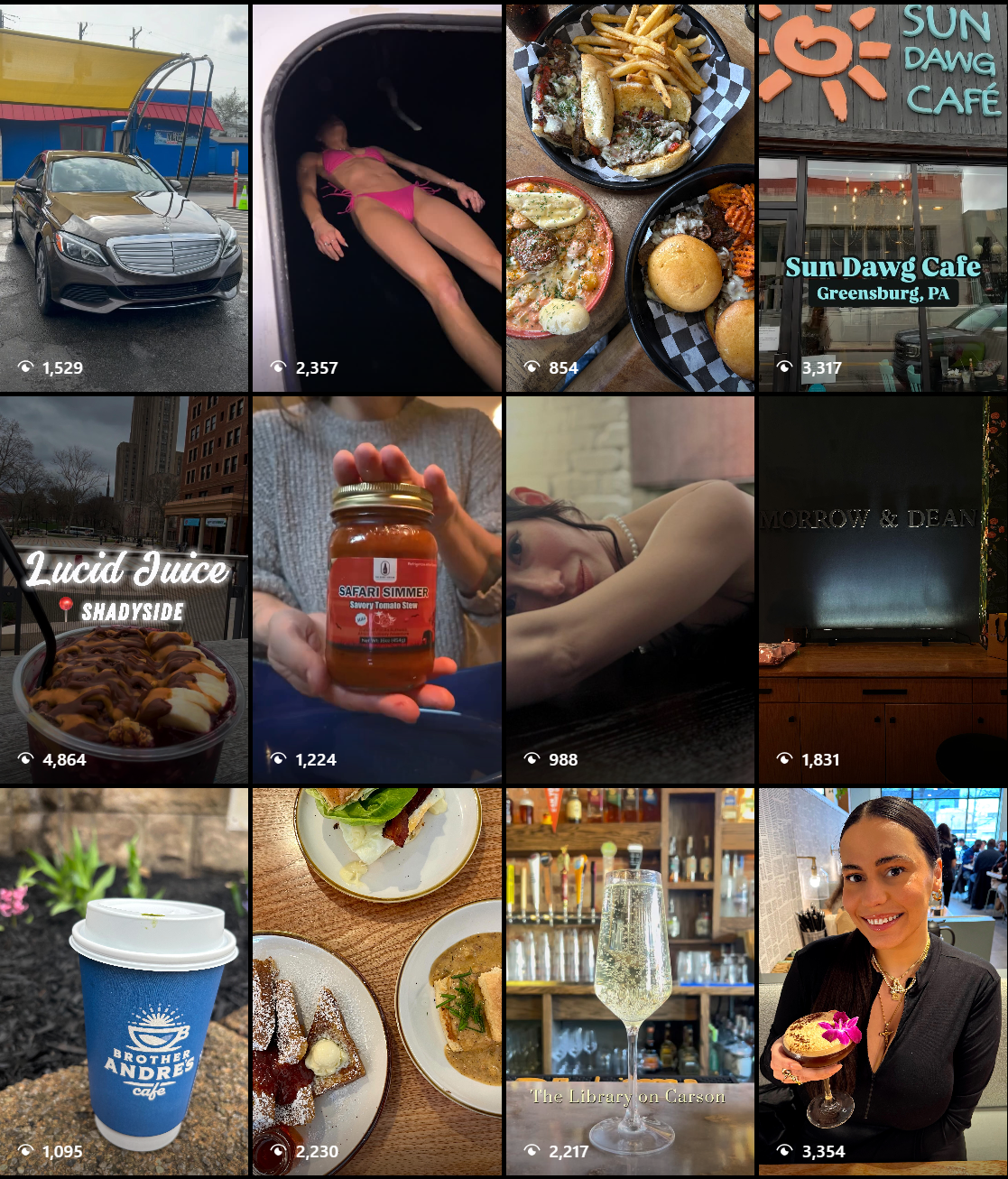Viewport: 1008px width, 1179px height.
Task: Open the cocktail video with 3,354 views
Action: pyautogui.click(x=883, y=982)
